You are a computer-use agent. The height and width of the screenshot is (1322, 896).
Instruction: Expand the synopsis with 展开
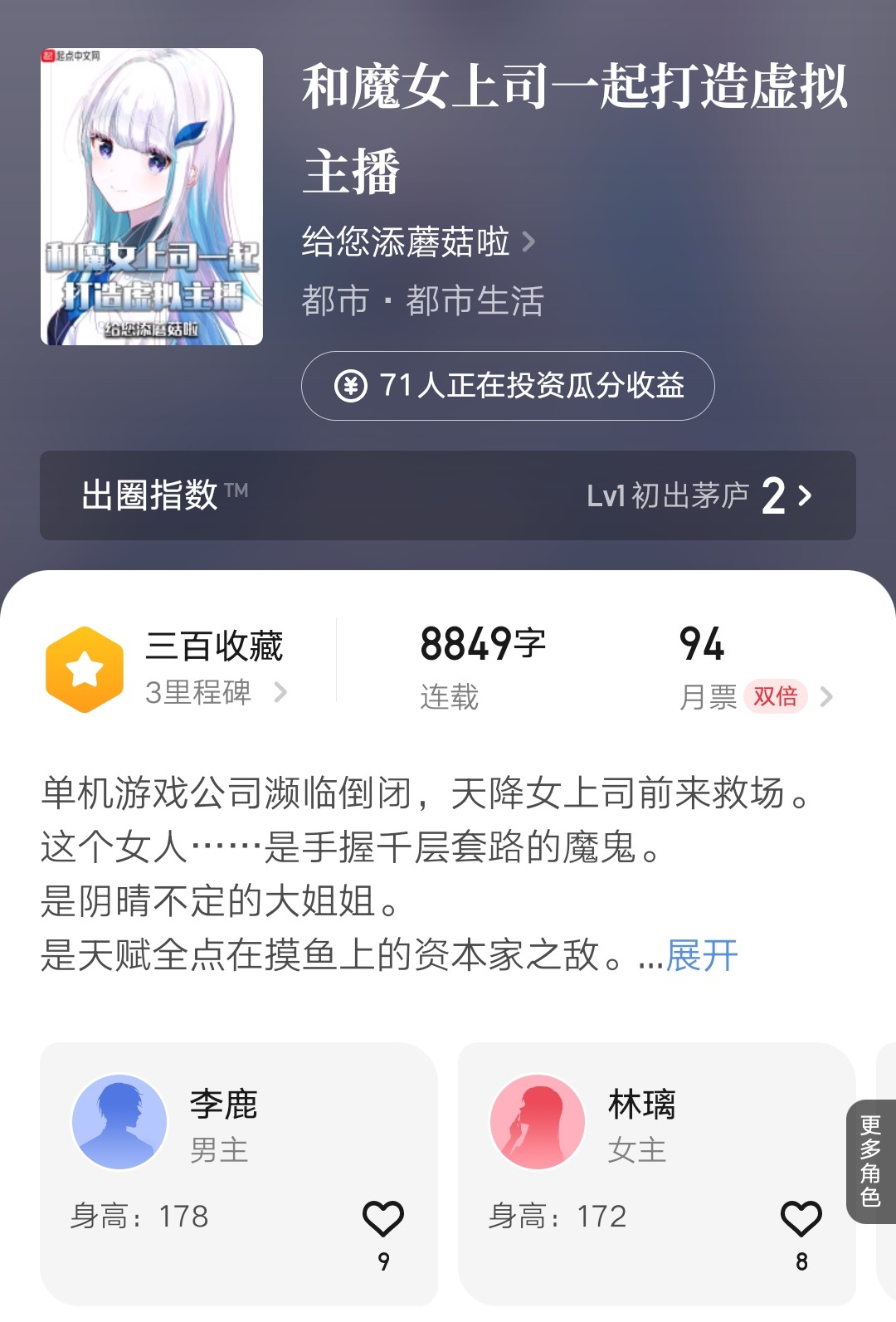(x=701, y=955)
